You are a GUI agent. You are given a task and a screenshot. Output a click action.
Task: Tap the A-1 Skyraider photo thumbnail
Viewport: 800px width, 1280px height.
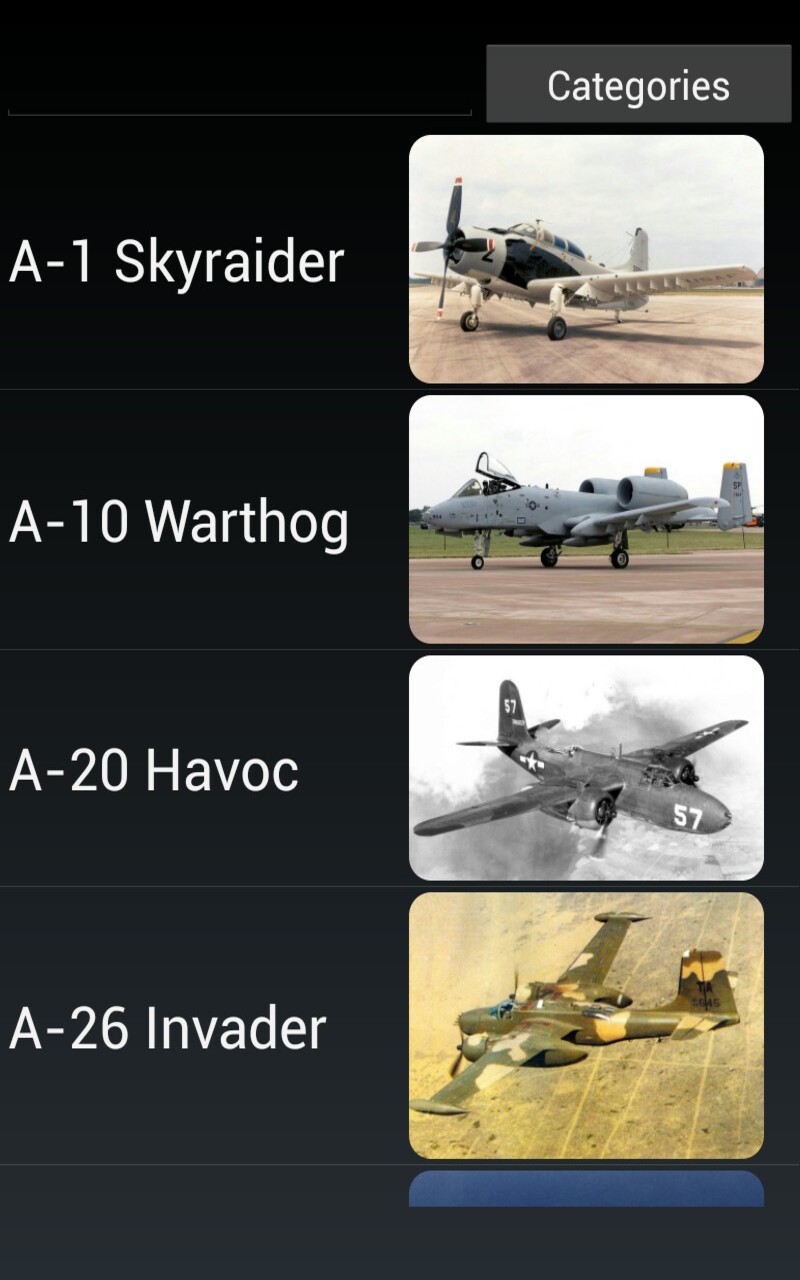tap(585, 260)
